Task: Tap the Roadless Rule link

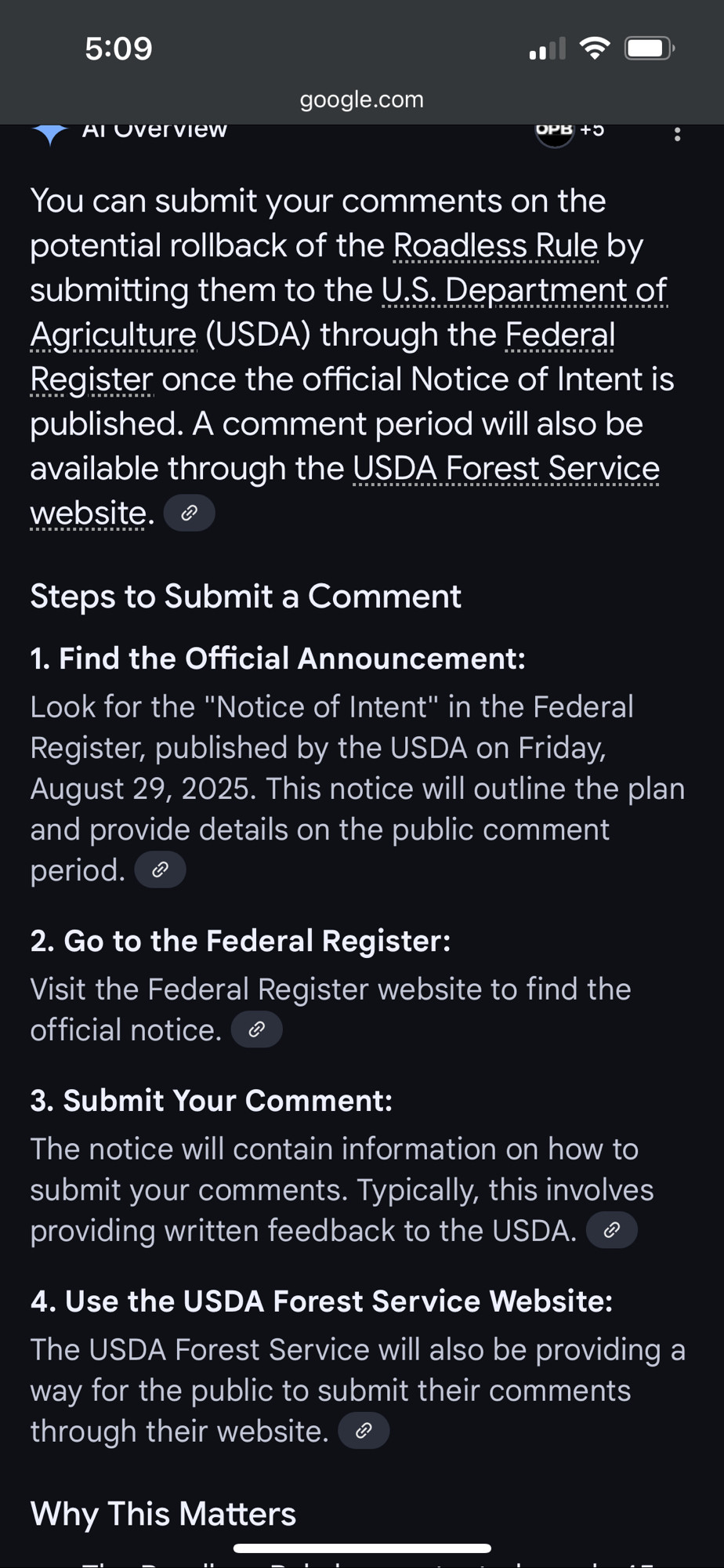Action: (x=495, y=245)
